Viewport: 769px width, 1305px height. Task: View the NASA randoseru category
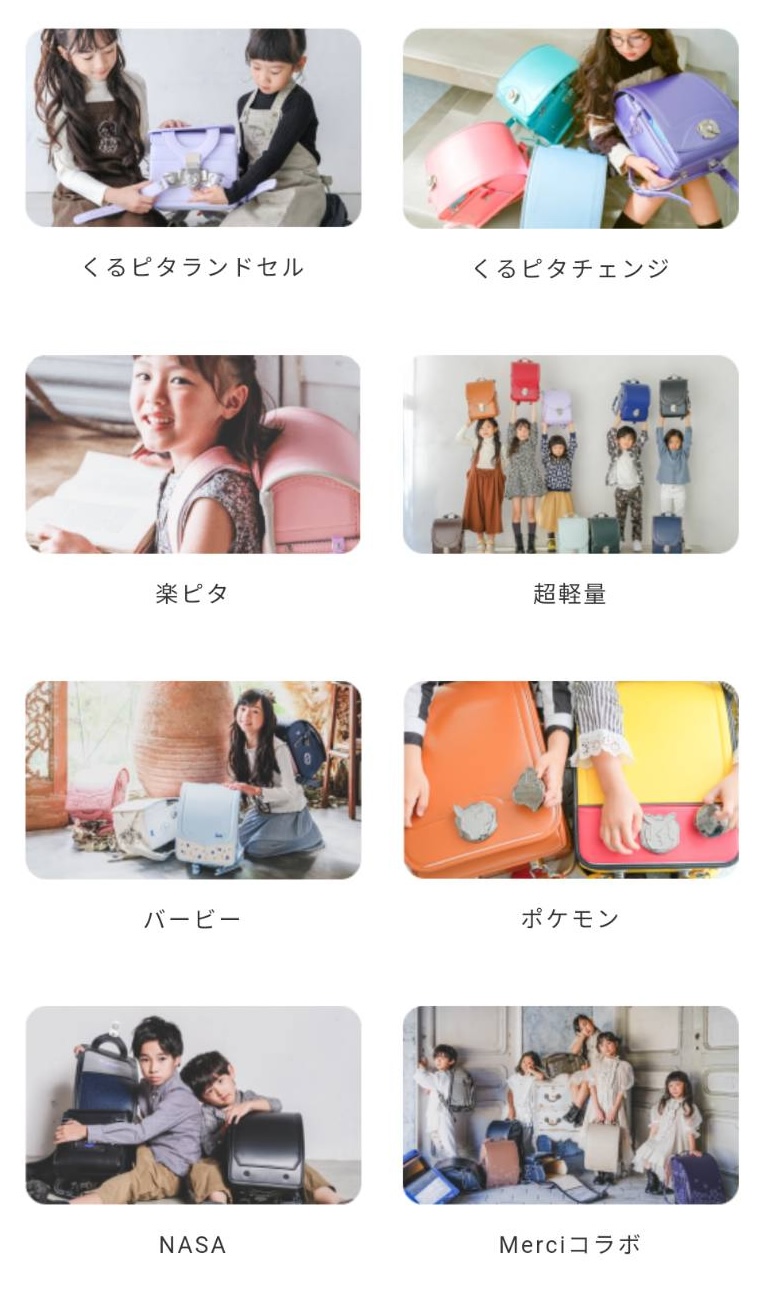tap(193, 1105)
